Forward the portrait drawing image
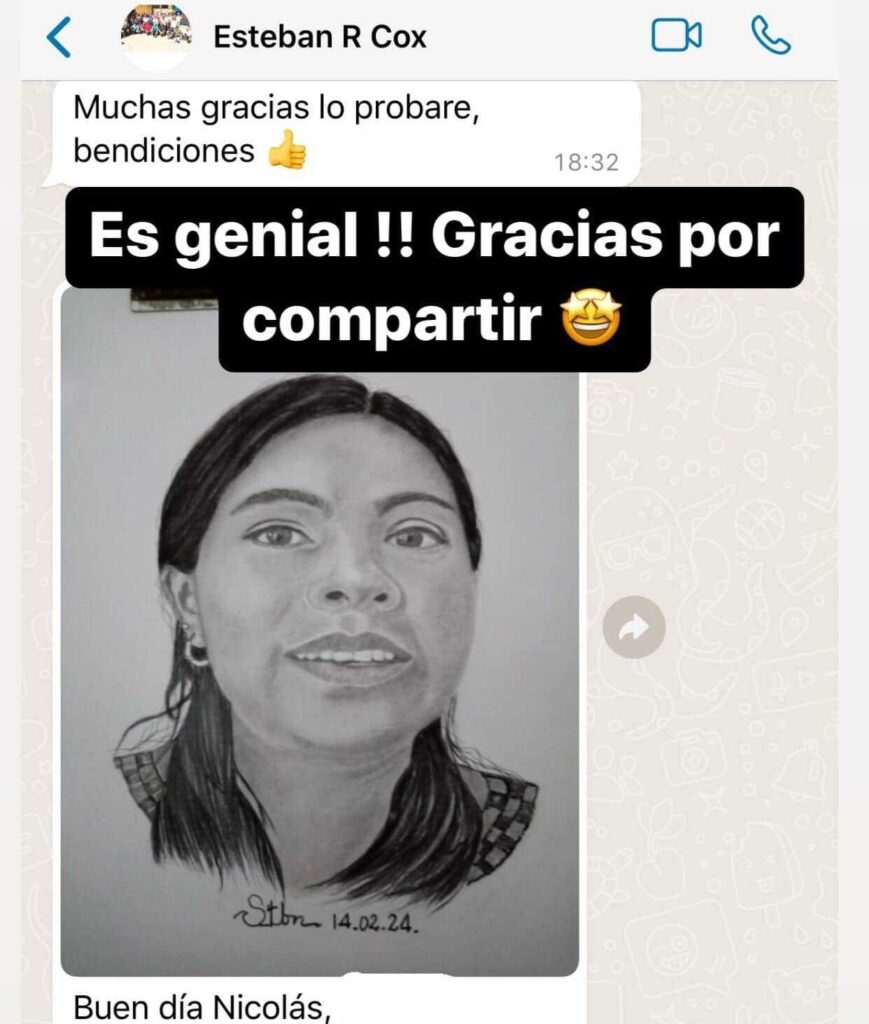 (x=634, y=627)
